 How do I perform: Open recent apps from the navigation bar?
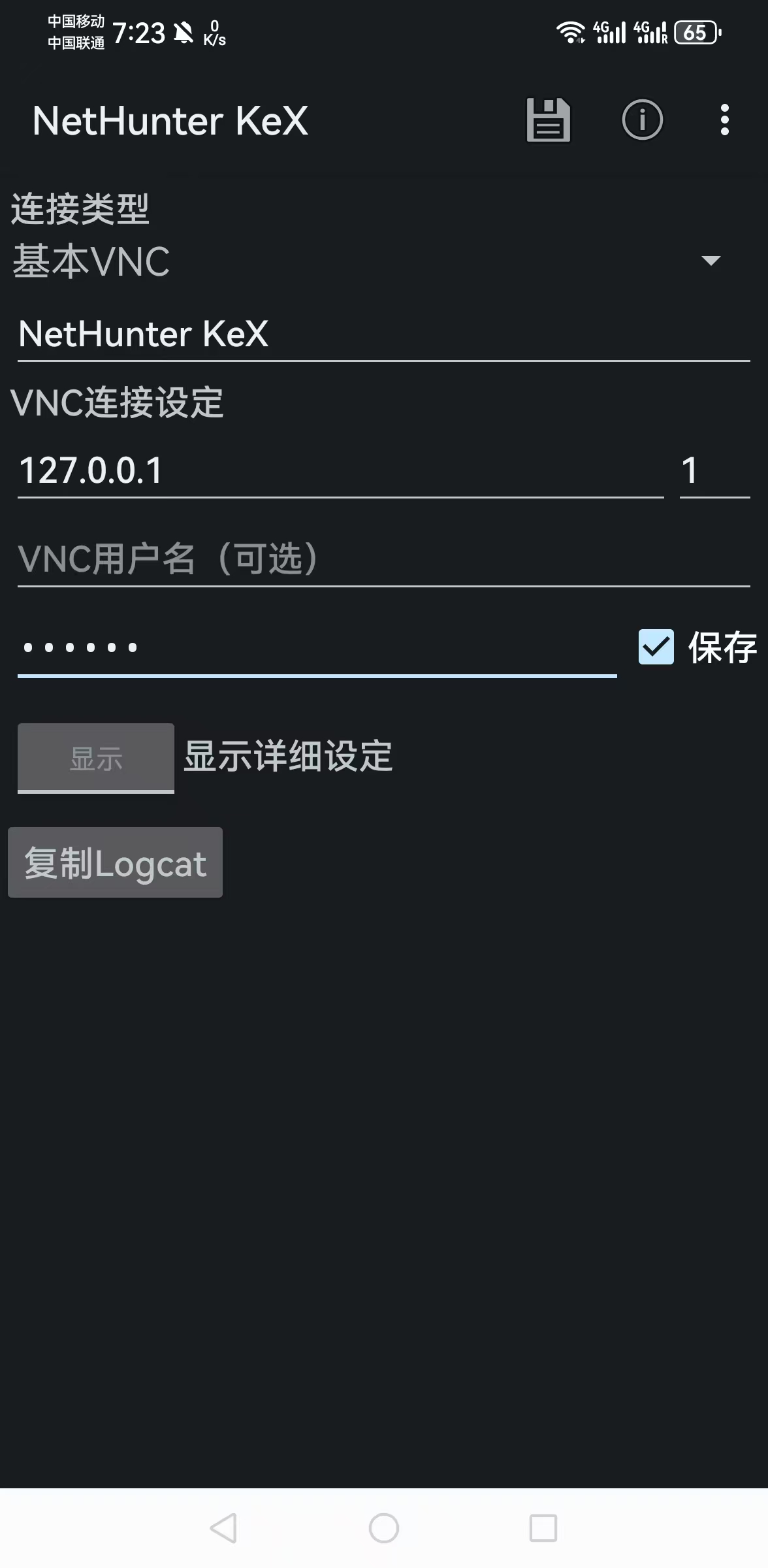pos(543,1528)
